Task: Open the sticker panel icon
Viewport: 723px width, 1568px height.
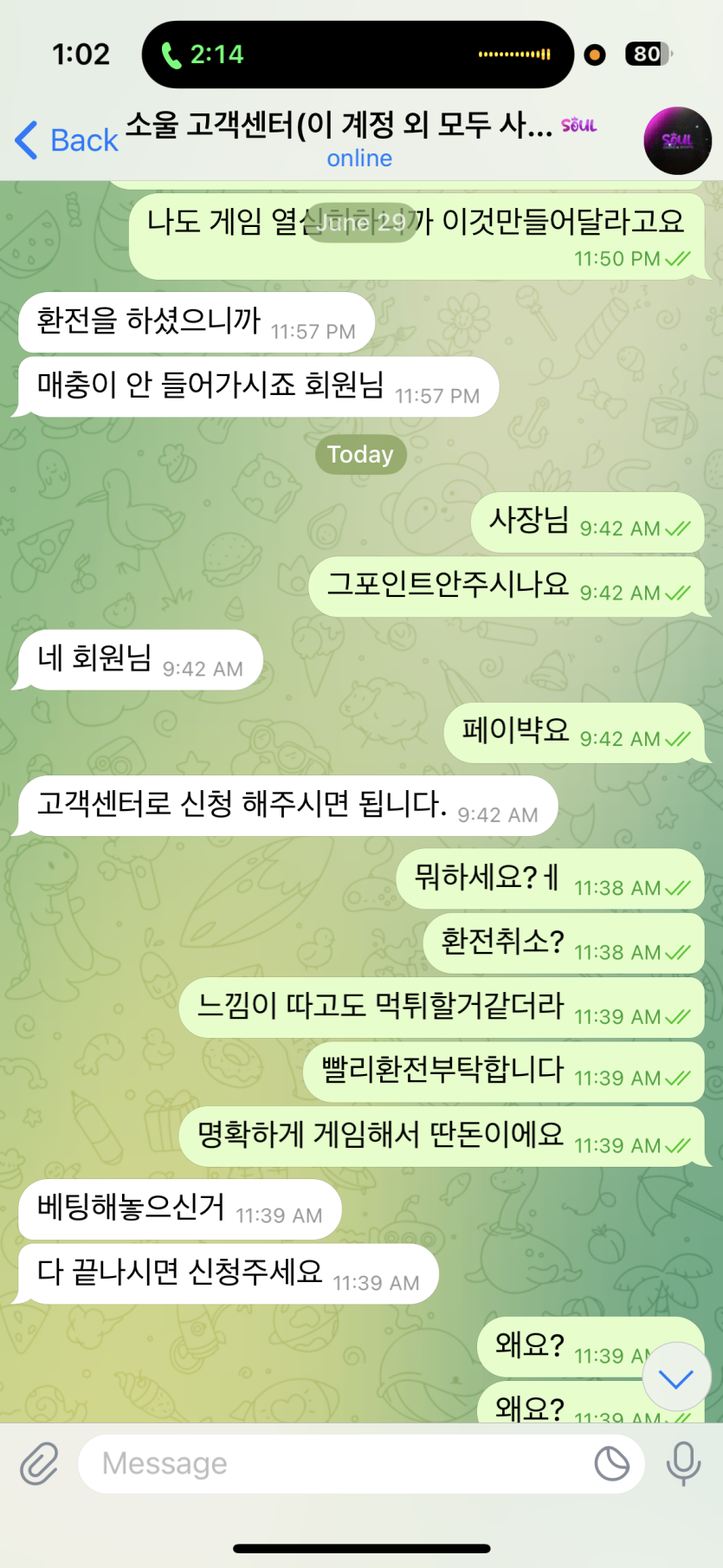Action: 611,1463
